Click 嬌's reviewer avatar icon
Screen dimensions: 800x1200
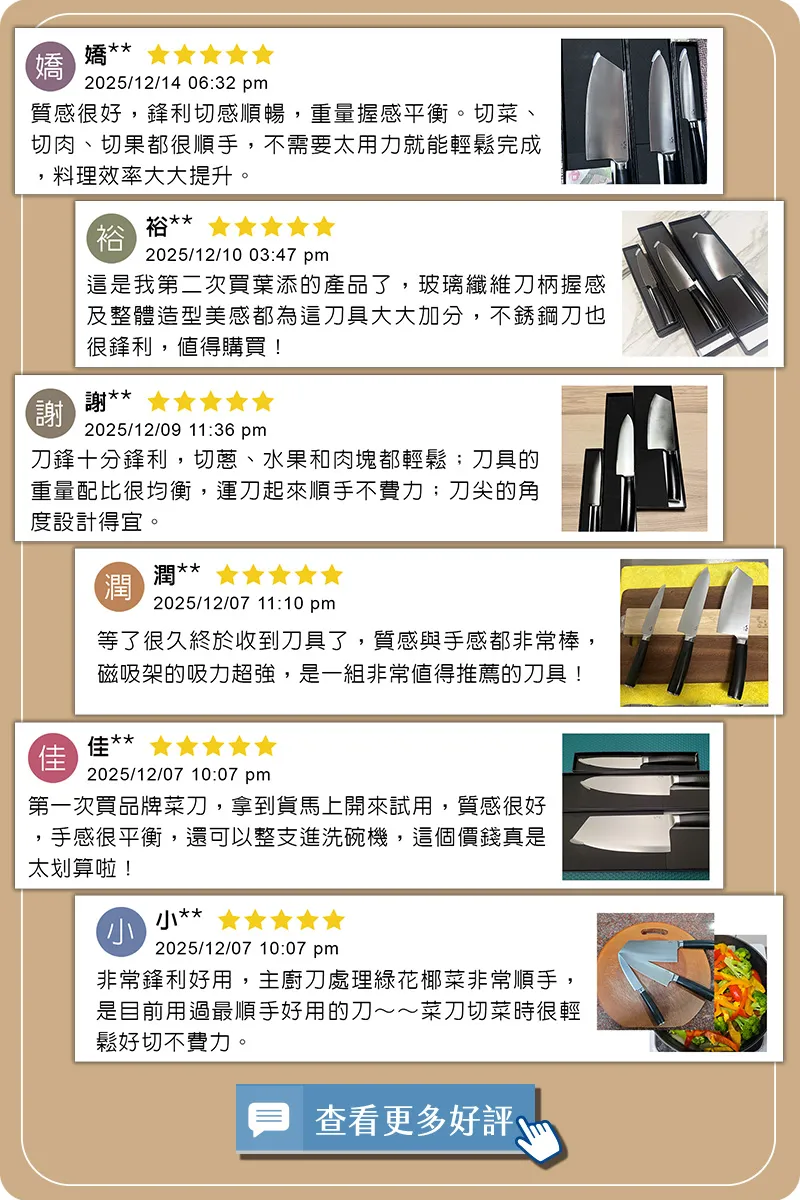tap(52, 66)
